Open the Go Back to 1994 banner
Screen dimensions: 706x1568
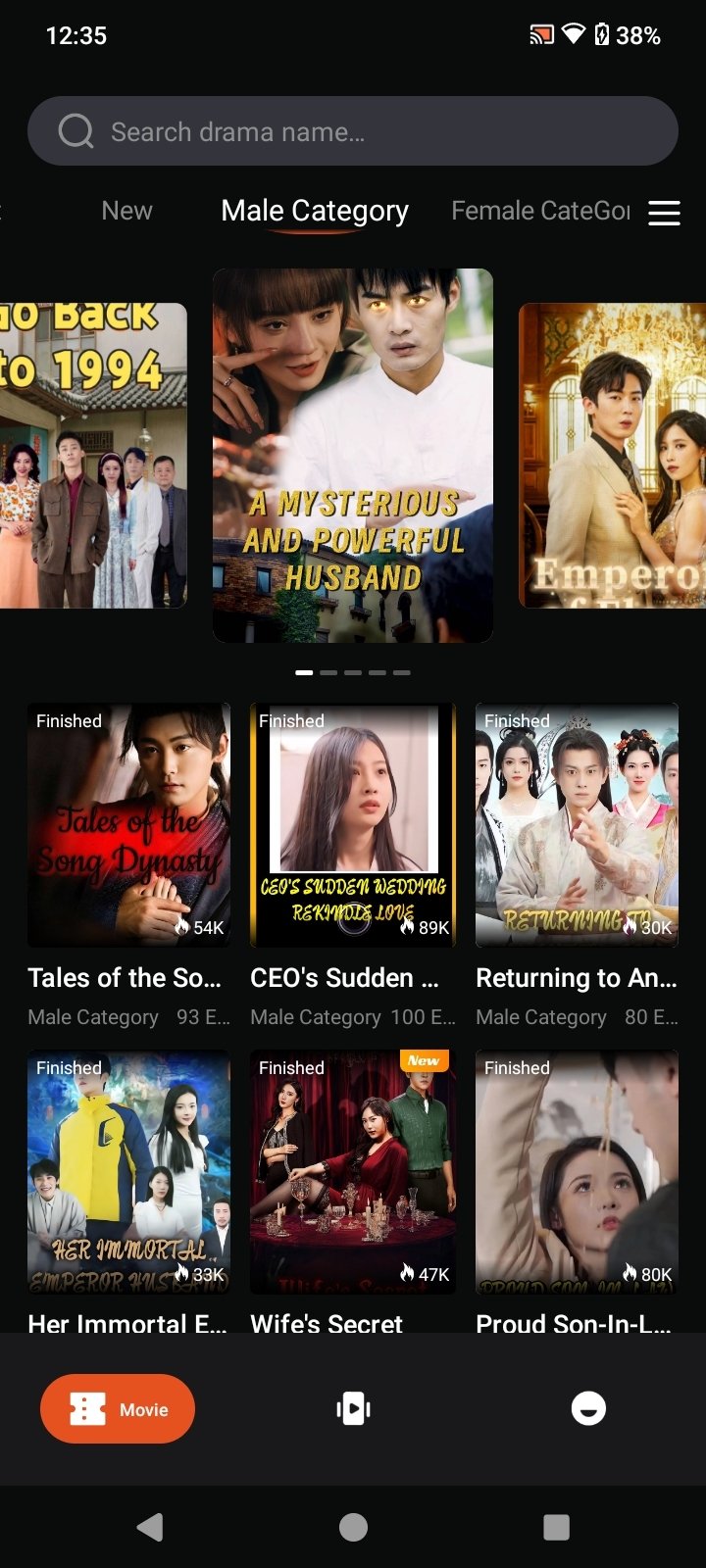click(x=93, y=456)
